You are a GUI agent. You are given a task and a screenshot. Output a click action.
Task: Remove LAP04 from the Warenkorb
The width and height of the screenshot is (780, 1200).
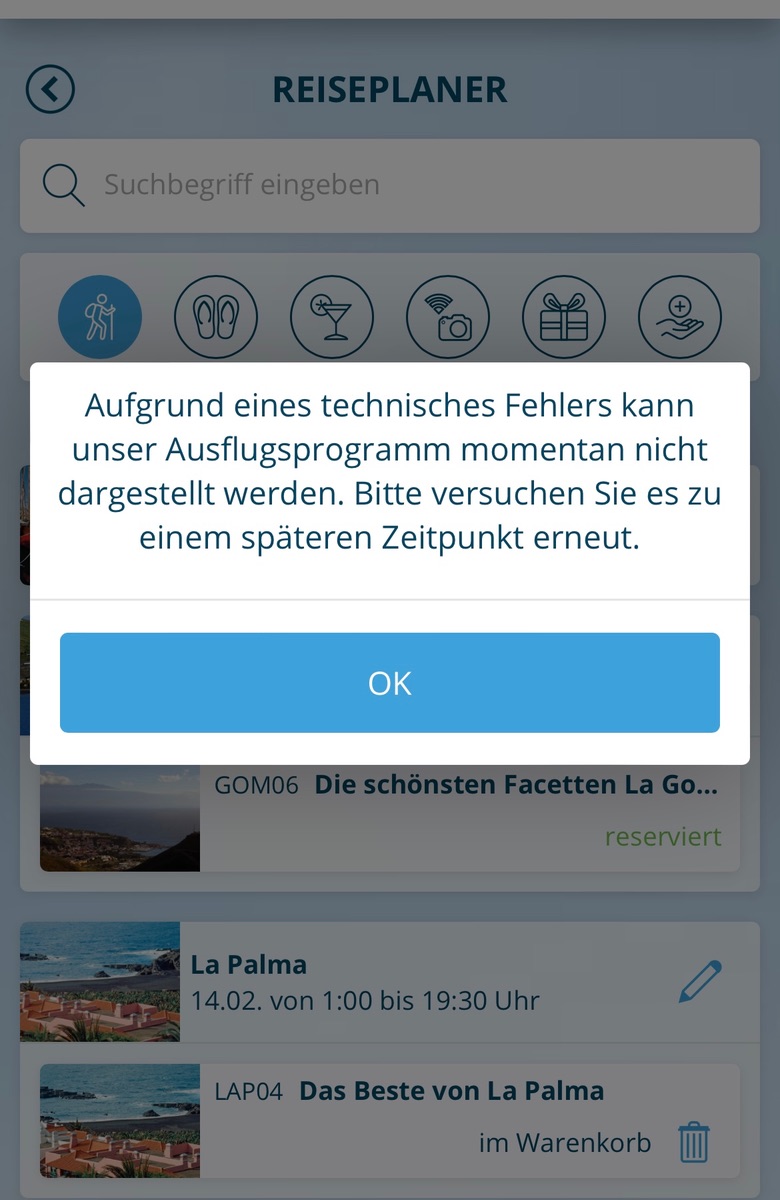point(693,1142)
